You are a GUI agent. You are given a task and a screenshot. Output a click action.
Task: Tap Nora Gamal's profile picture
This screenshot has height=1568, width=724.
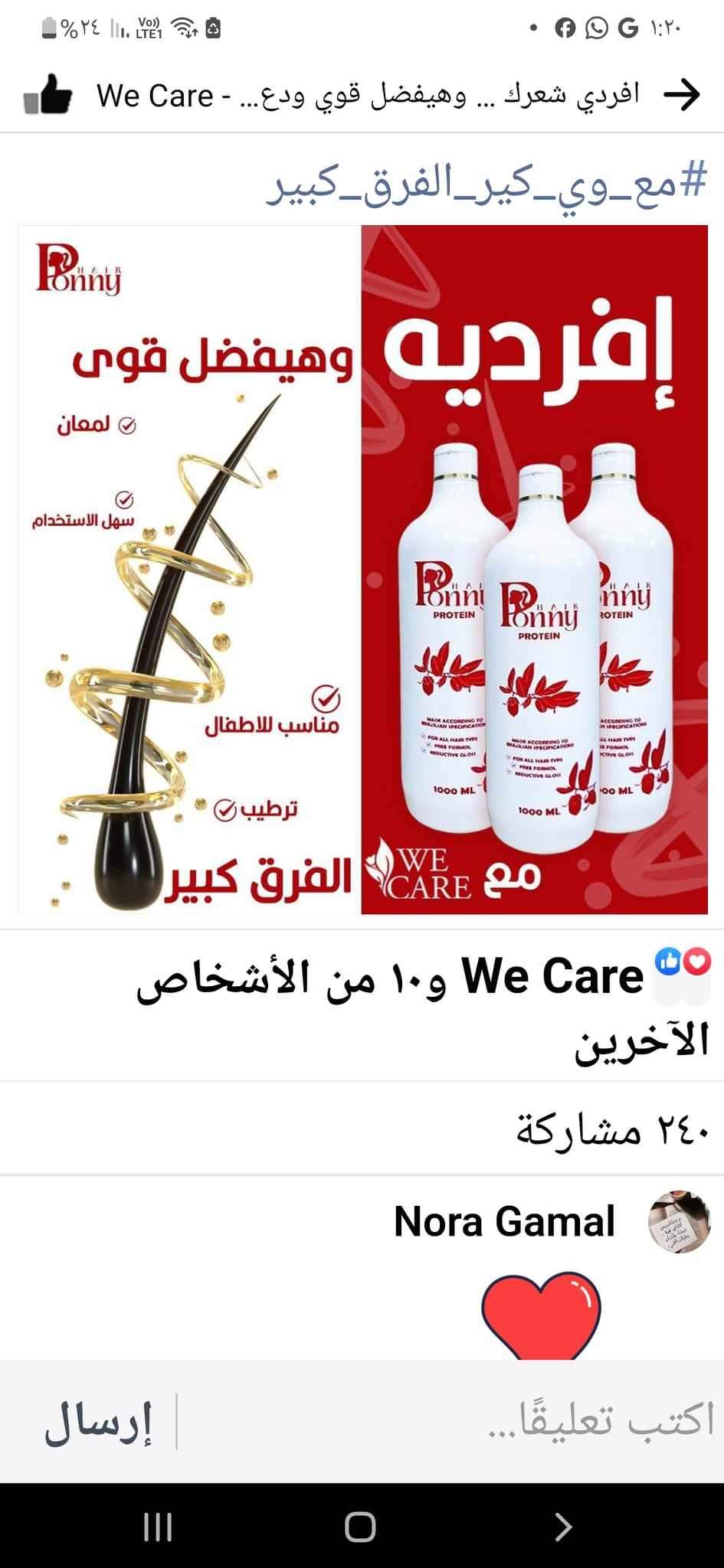[679, 1221]
